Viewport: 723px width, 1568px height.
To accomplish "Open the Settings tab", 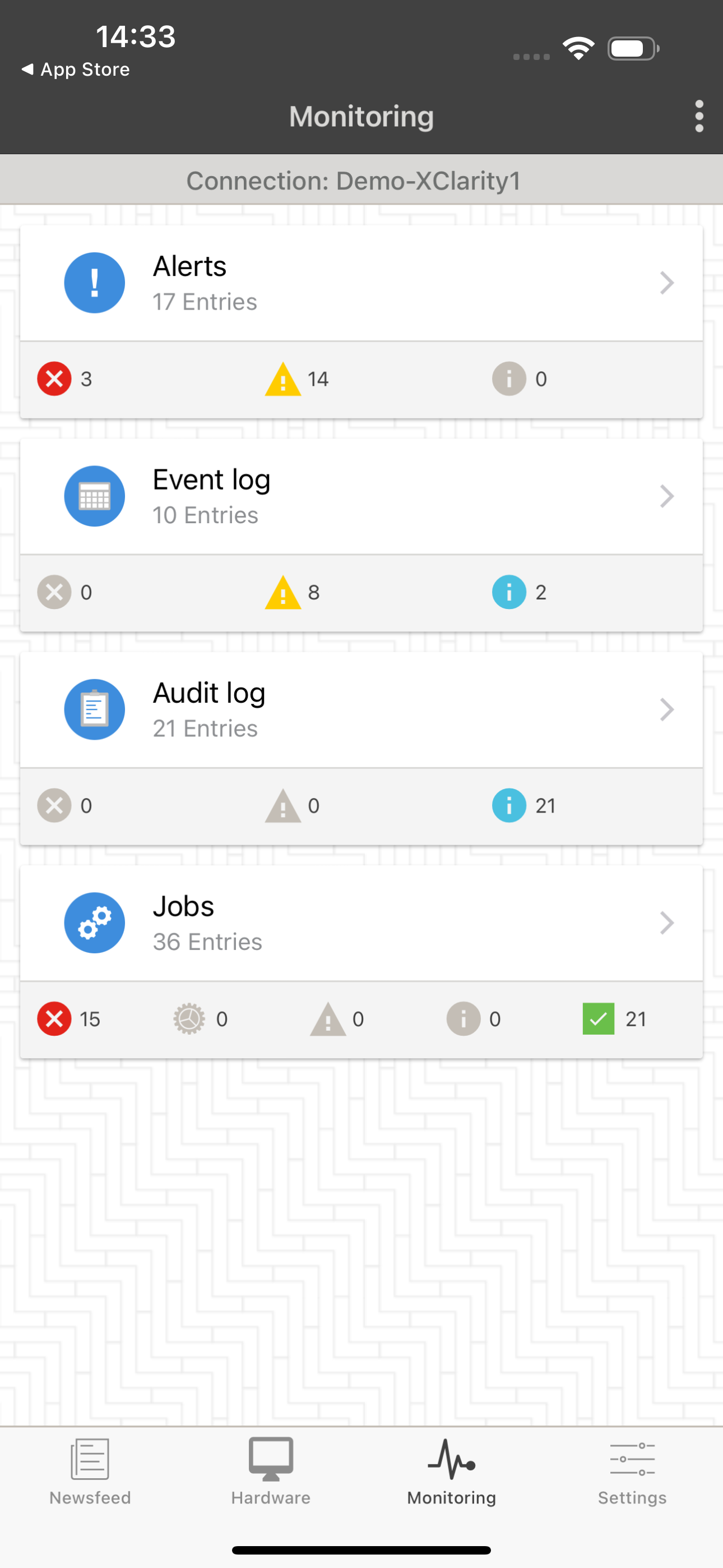I will tap(632, 1470).
